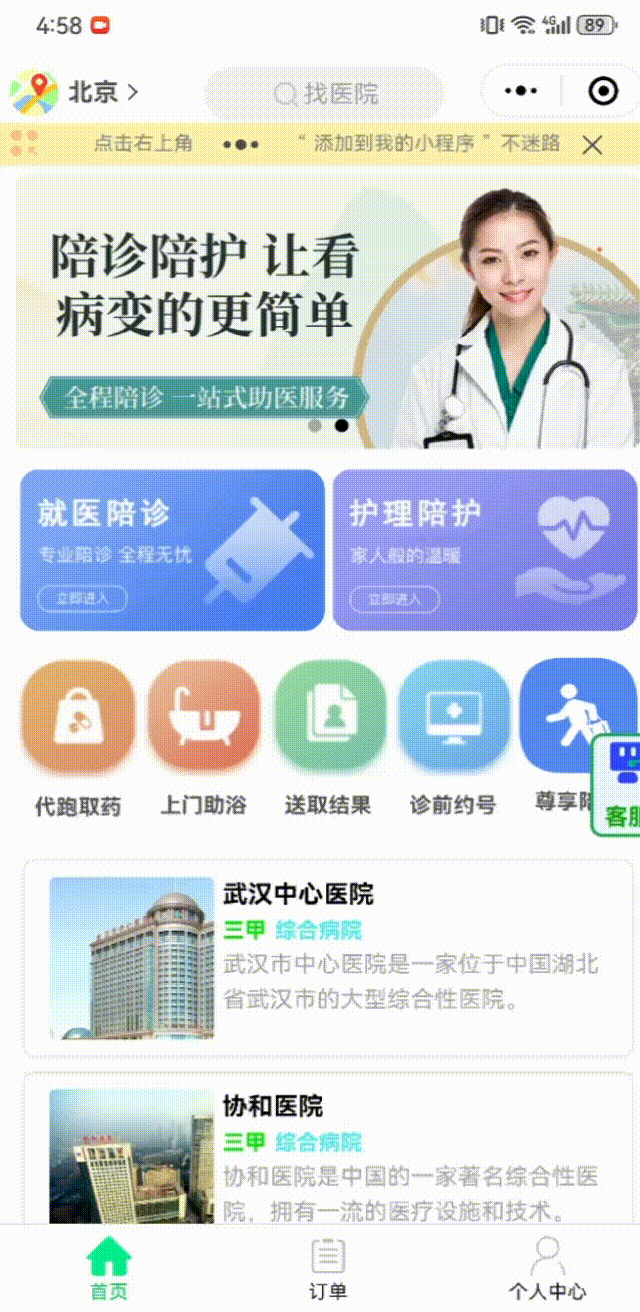
Task: Switch to the 个人中心 tab
Action: tap(547, 1268)
